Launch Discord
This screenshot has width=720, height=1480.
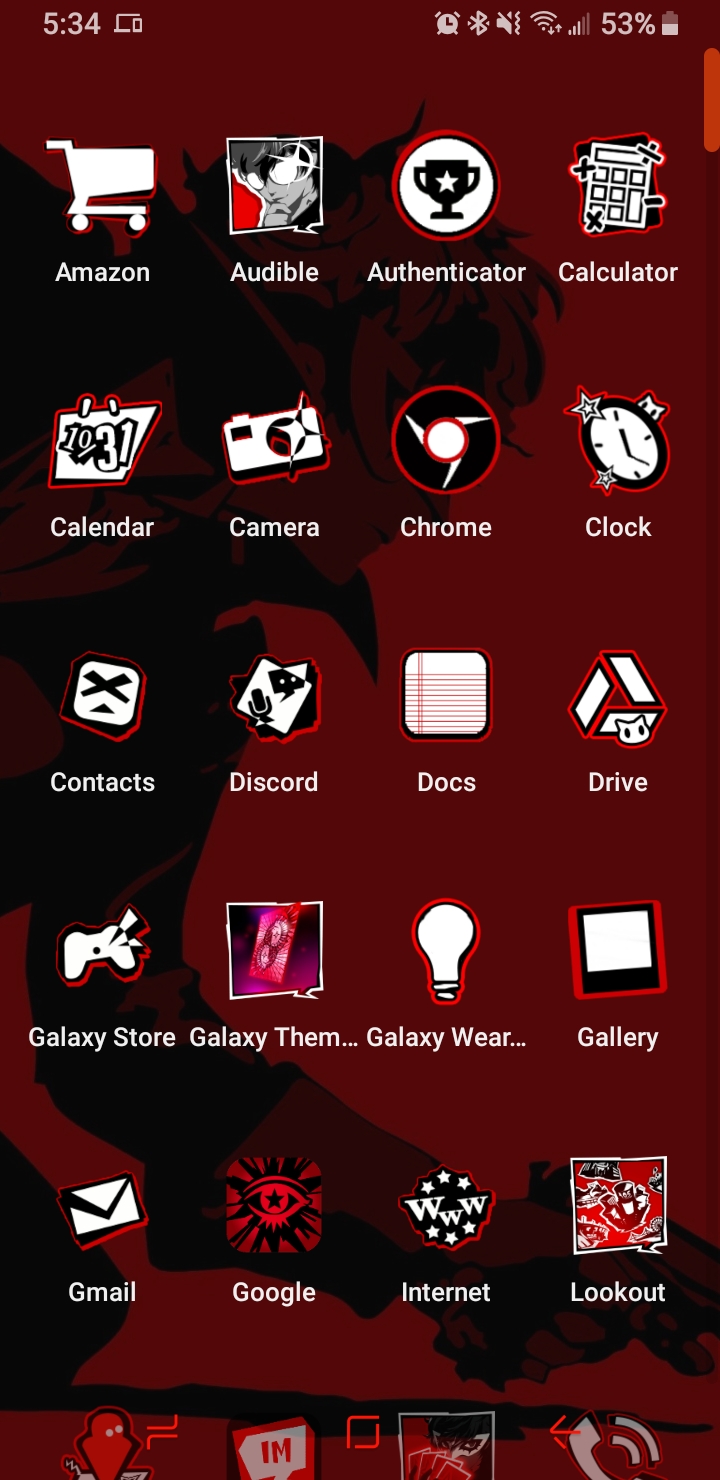(x=274, y=695)
